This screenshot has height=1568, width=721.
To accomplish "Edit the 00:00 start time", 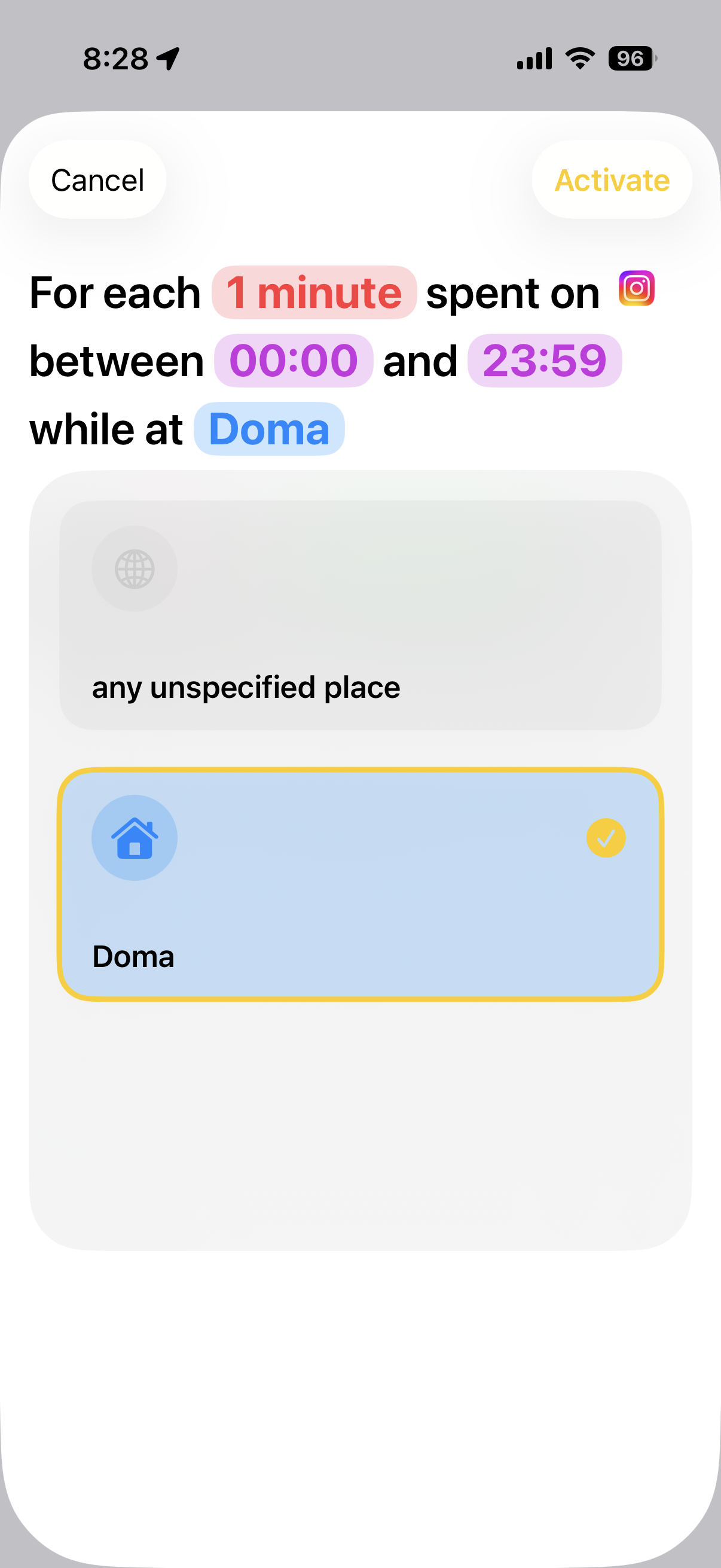I will (x=294, y=361).
